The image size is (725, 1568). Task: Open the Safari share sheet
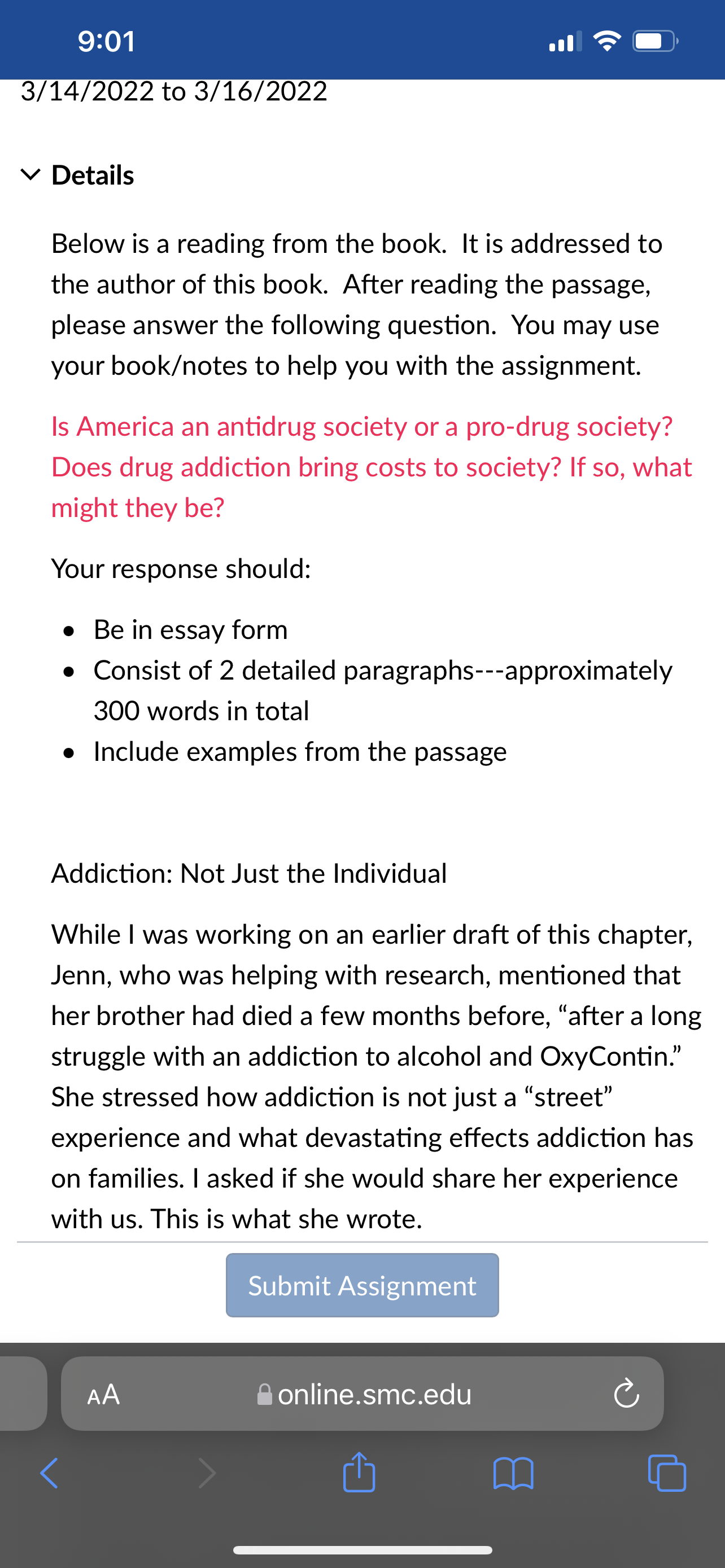pos(359,1472)
